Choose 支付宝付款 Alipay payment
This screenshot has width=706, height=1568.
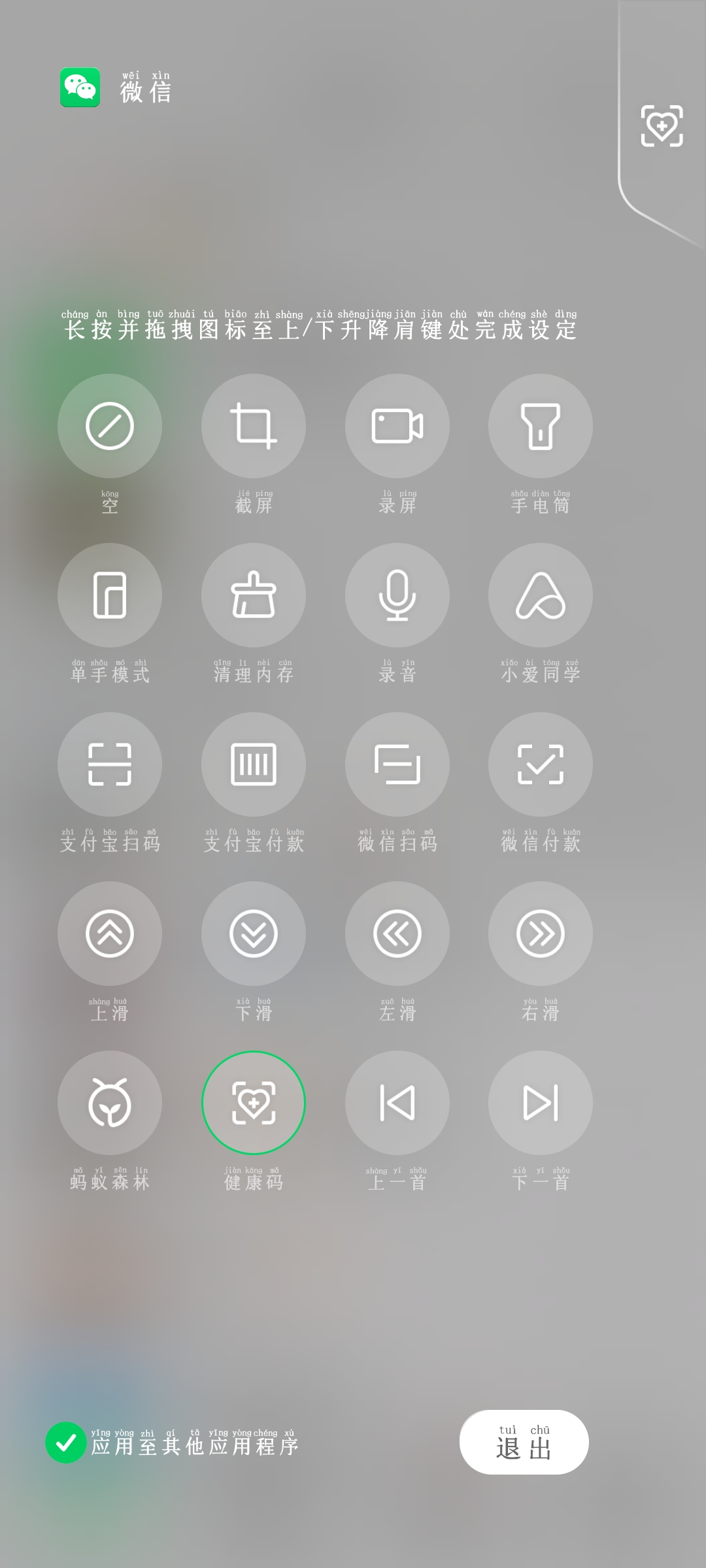click(x=254, y=764)
